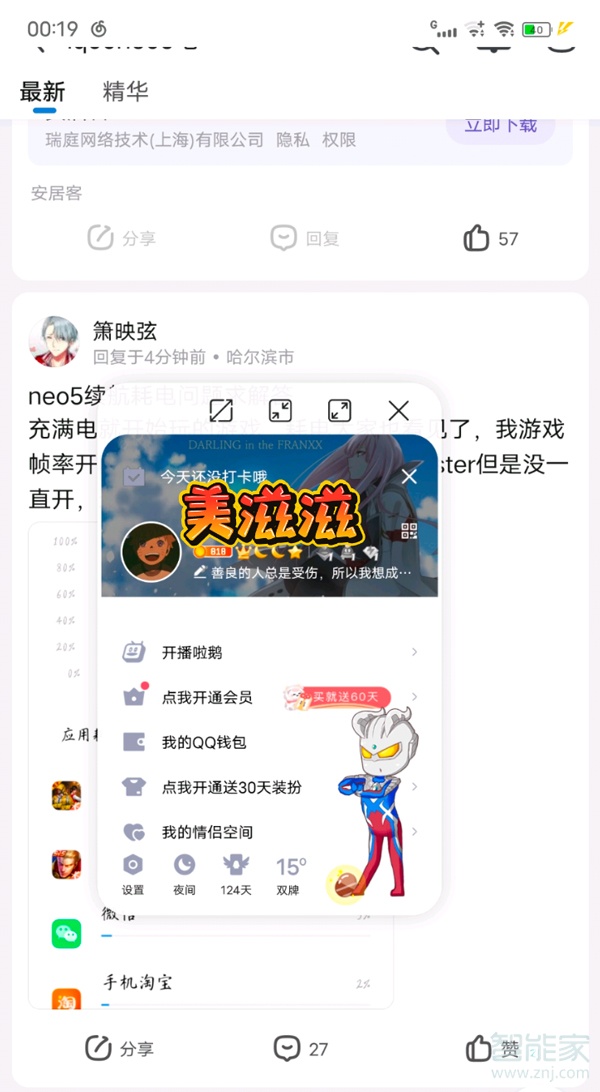Open comments with 27 replies

click(x=300, y=1048)
